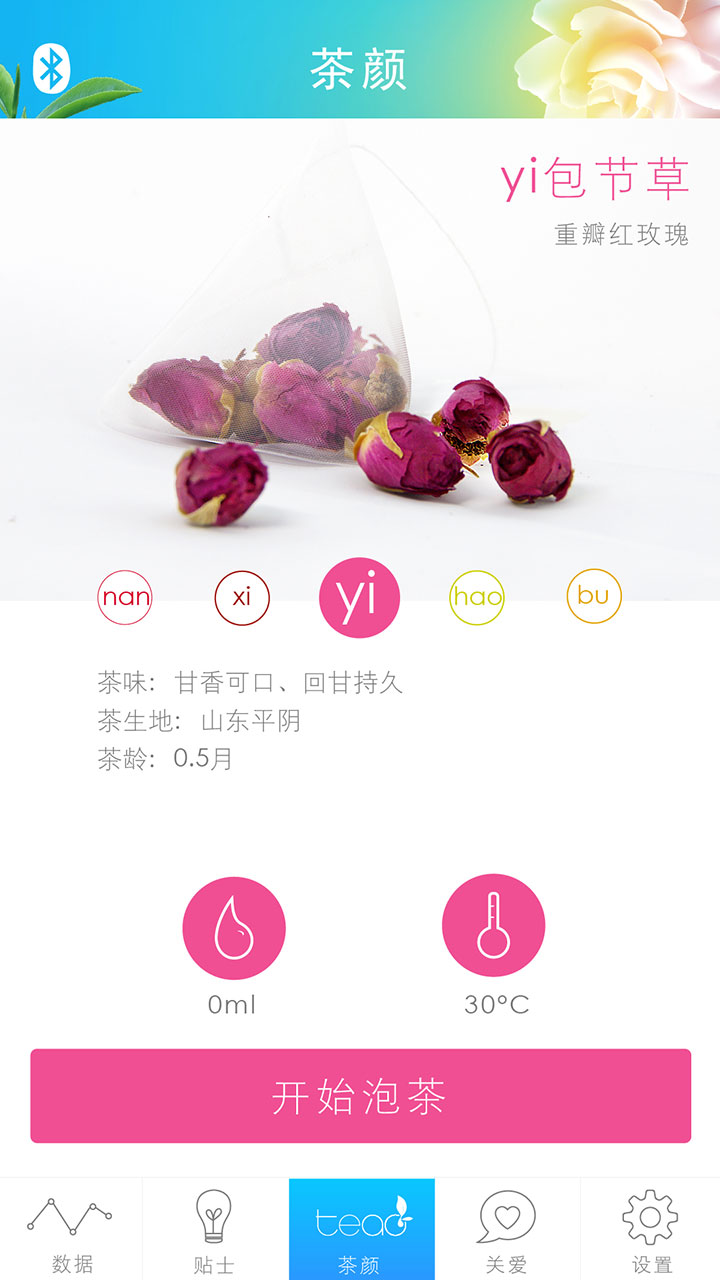720x1280 pixels.
Task: Select the yi tea circle
Action: click(x=359, y=598)
